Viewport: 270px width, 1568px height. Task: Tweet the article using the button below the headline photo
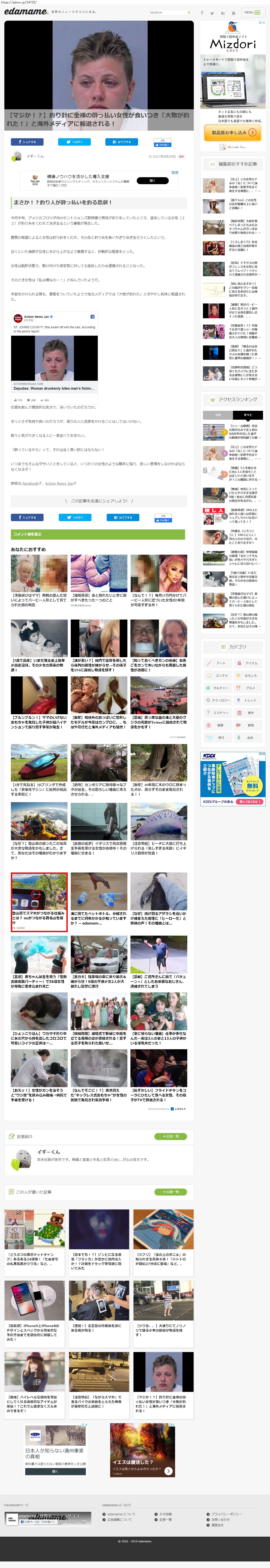74,142
